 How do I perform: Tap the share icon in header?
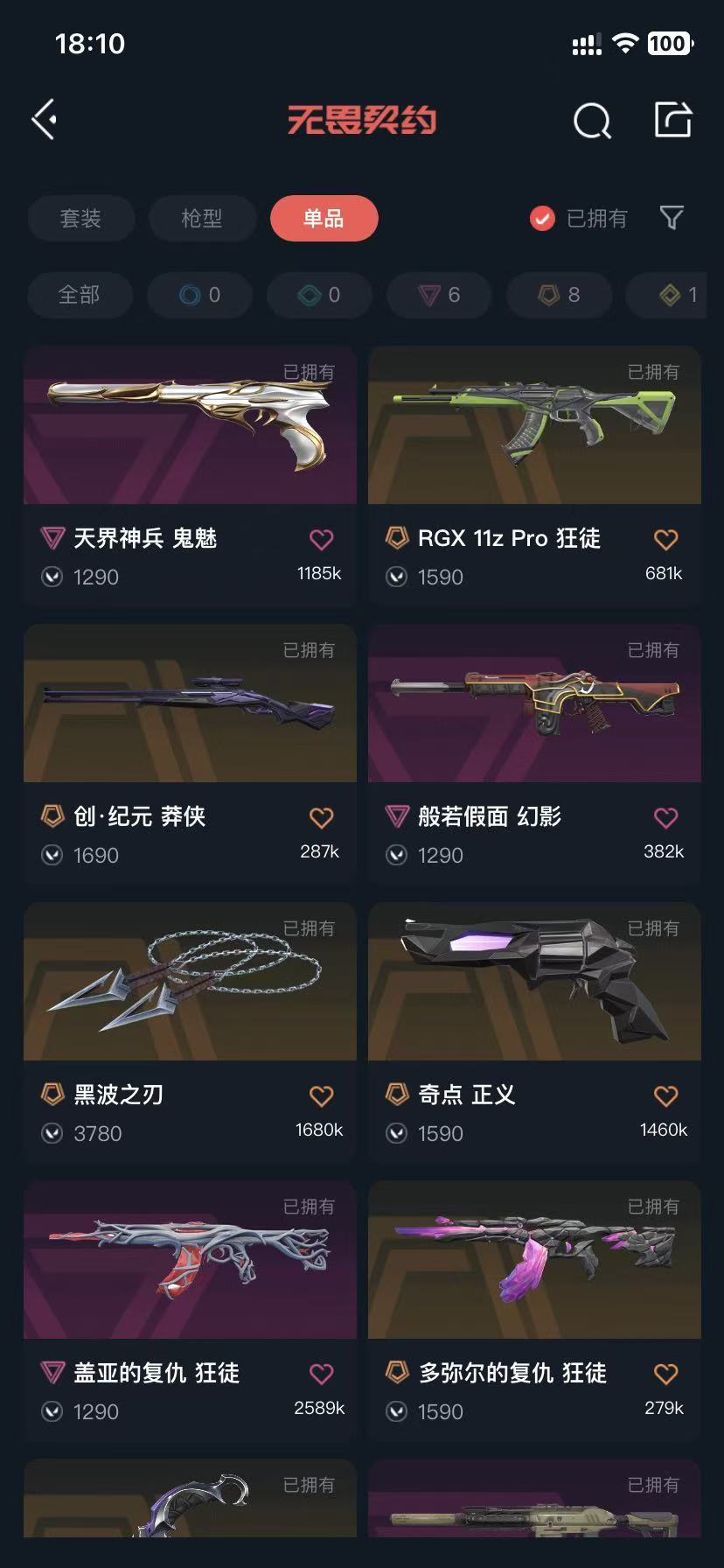pos(673,120)
